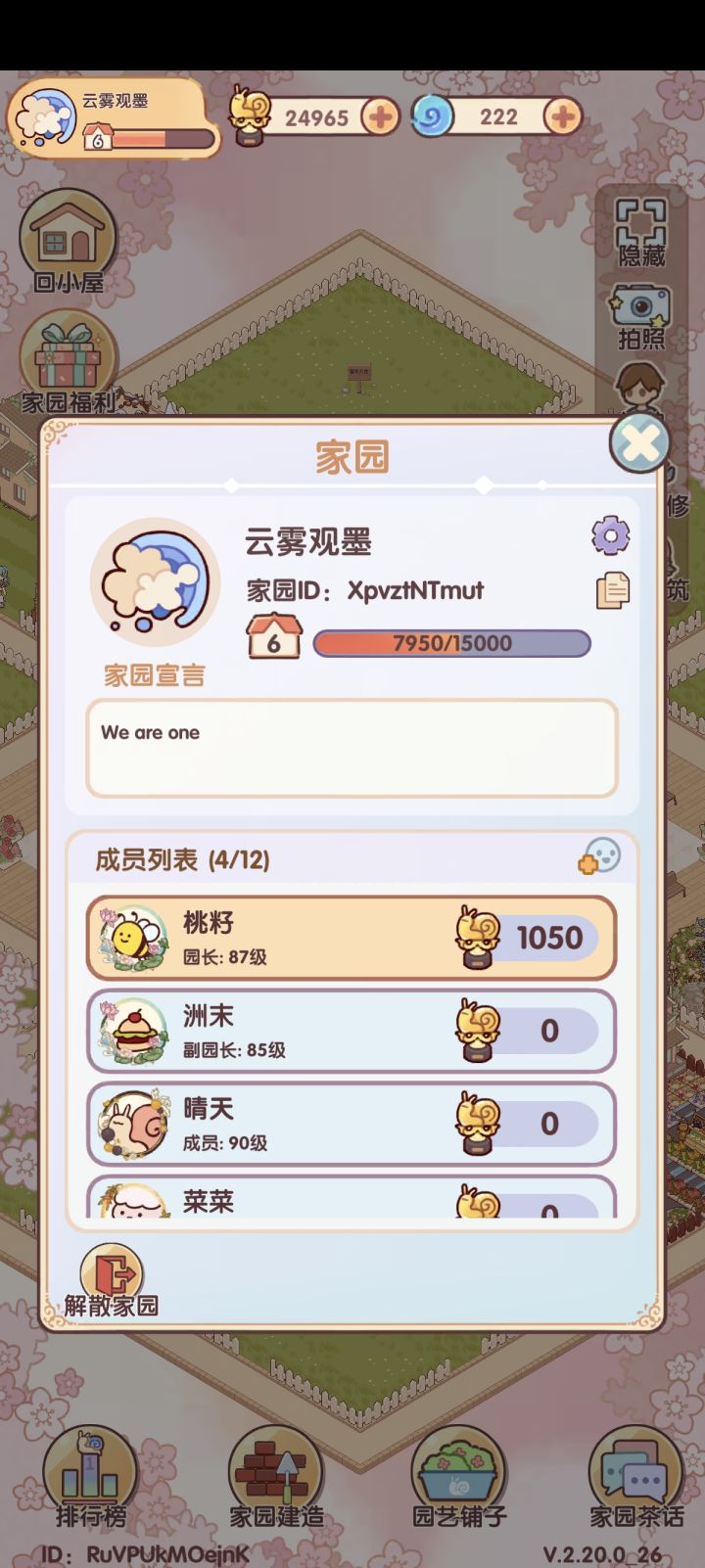This screenshot has height=1568, width=705.
Task: Copy the 家园ID with copy icon
Action: [610, 591]
